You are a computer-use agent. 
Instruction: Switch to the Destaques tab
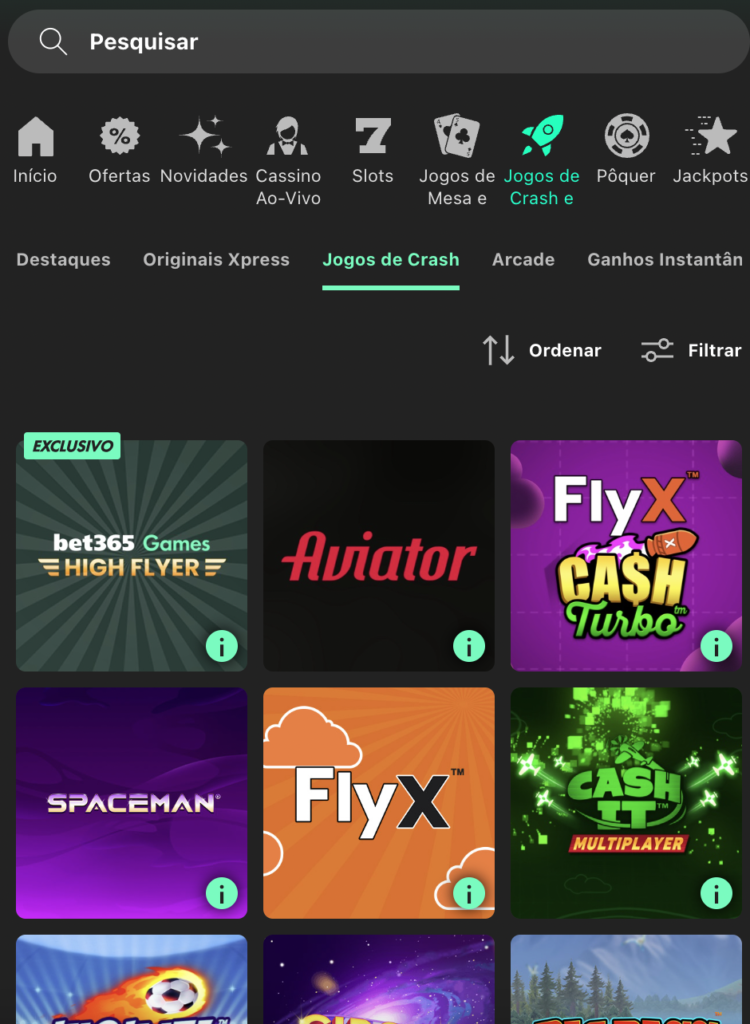point(64,260)
